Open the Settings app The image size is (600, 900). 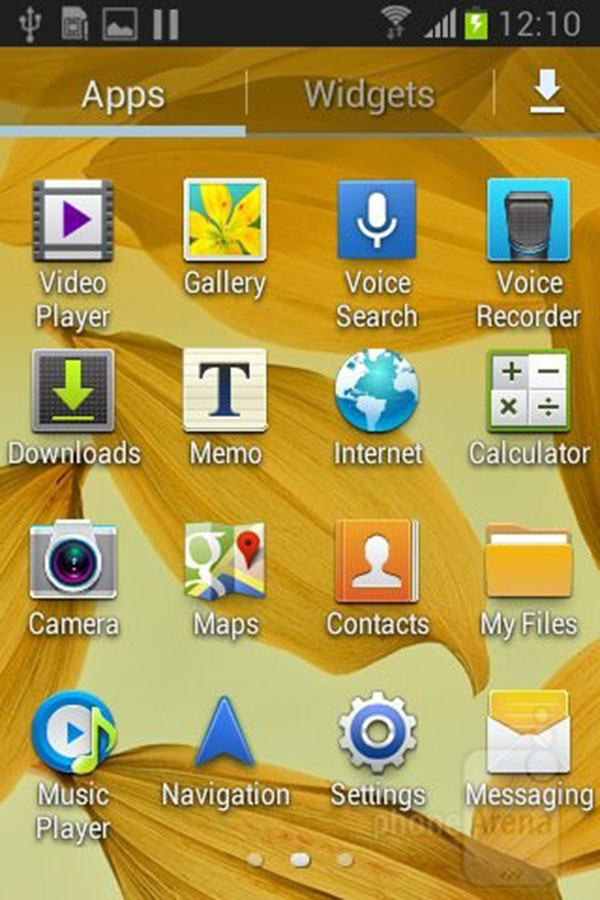(x=377, y=733)
